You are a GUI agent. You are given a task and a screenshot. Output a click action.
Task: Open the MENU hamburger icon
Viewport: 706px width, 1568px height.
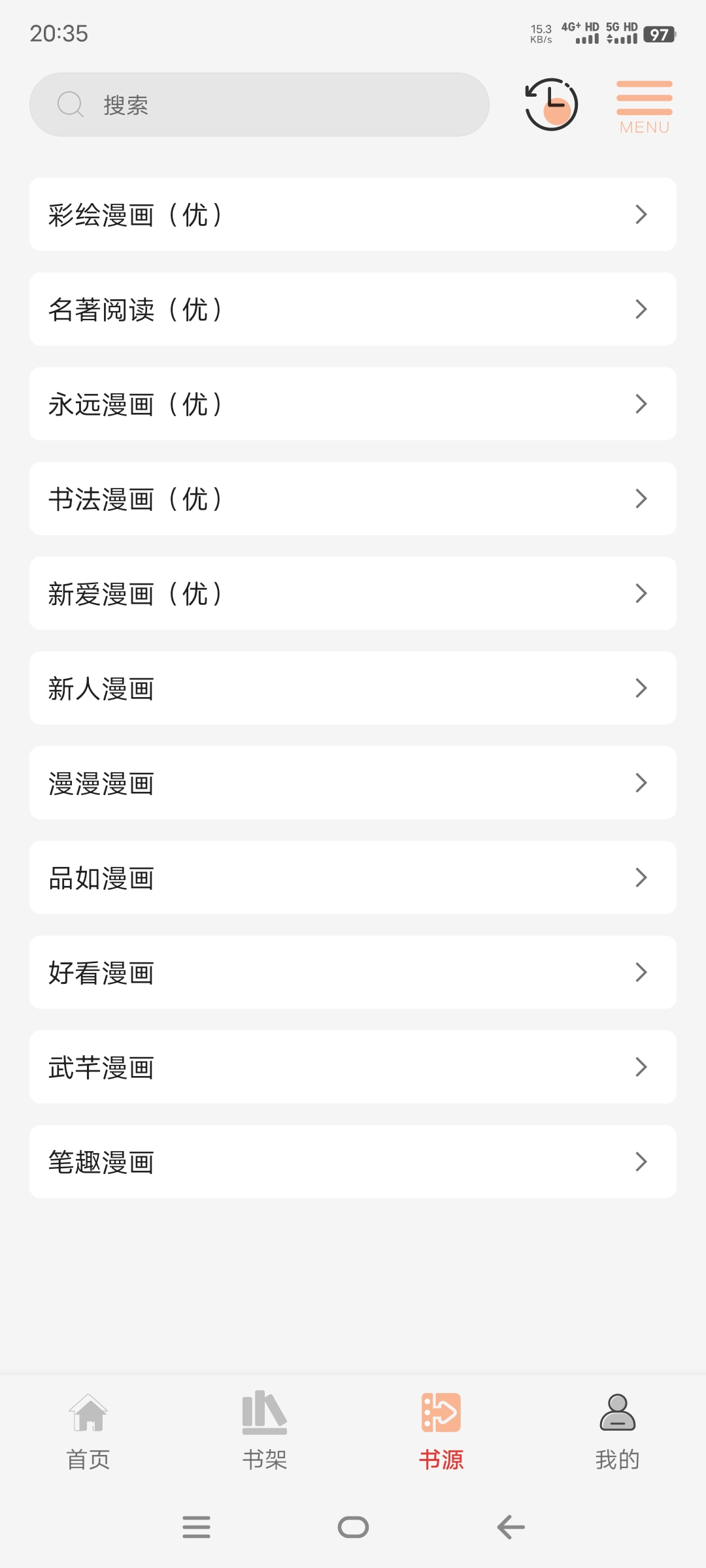tap(645, 98)
